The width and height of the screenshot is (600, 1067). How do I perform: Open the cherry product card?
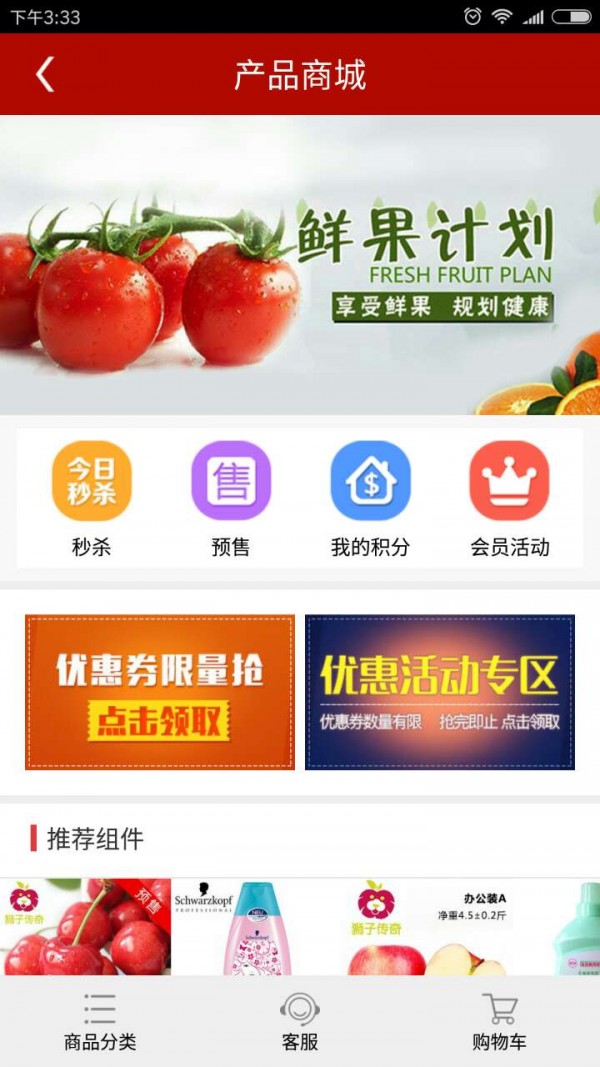tap(86, 927)
